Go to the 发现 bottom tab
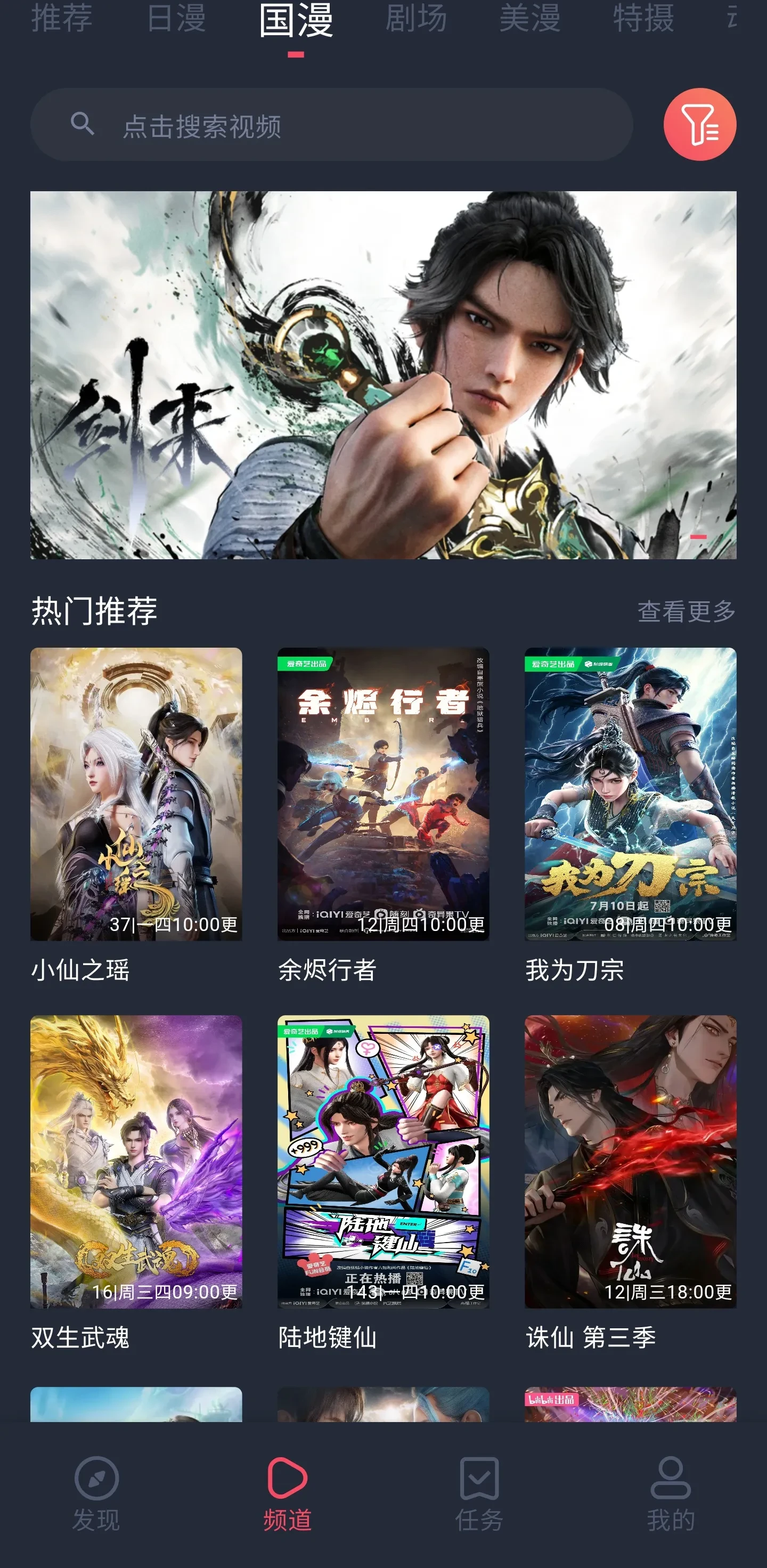This screenshot has width=767, height=1568. click(x=96, y=1494)
